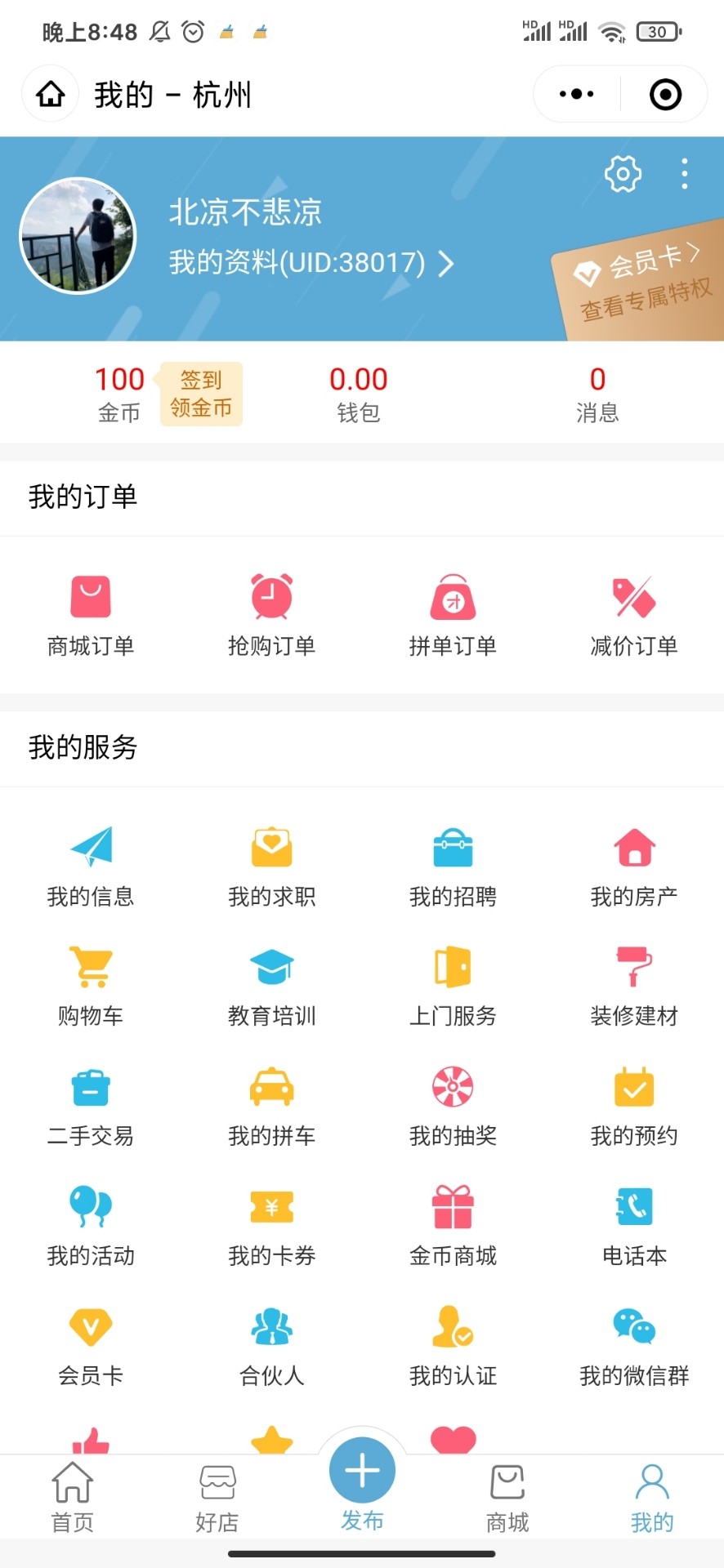
Task: Check the 消息 messages
Action: point(597,394)
